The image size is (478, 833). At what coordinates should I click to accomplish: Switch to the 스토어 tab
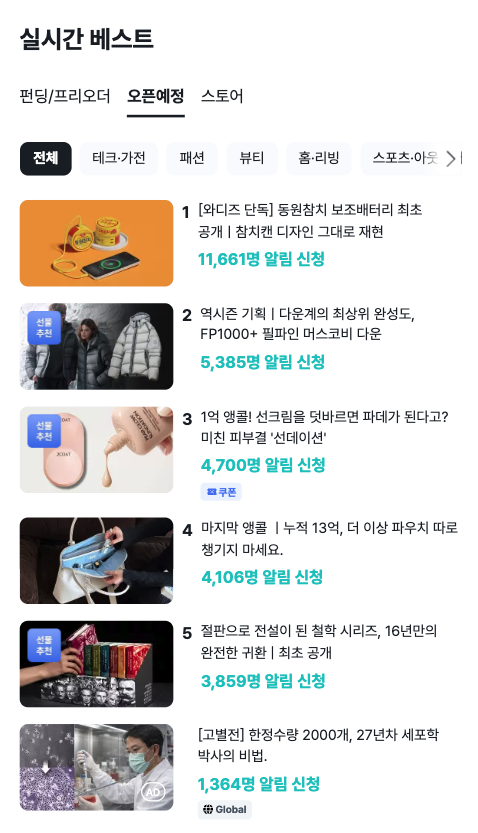(222, 96)
